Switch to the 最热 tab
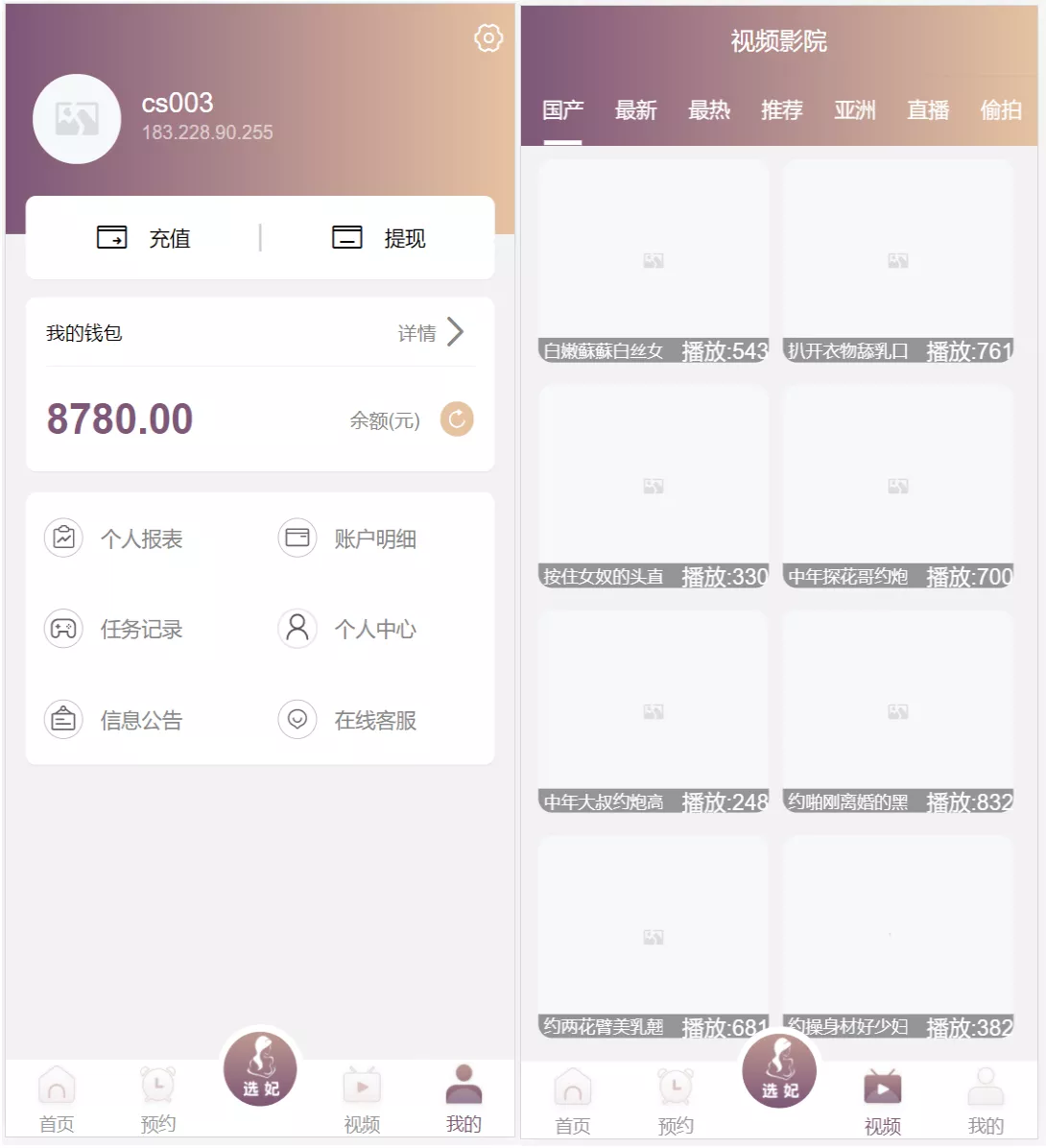Image resolution: width=1046 pixels, height=1148 pixels. pyautogui.click(x=709, y=110)
